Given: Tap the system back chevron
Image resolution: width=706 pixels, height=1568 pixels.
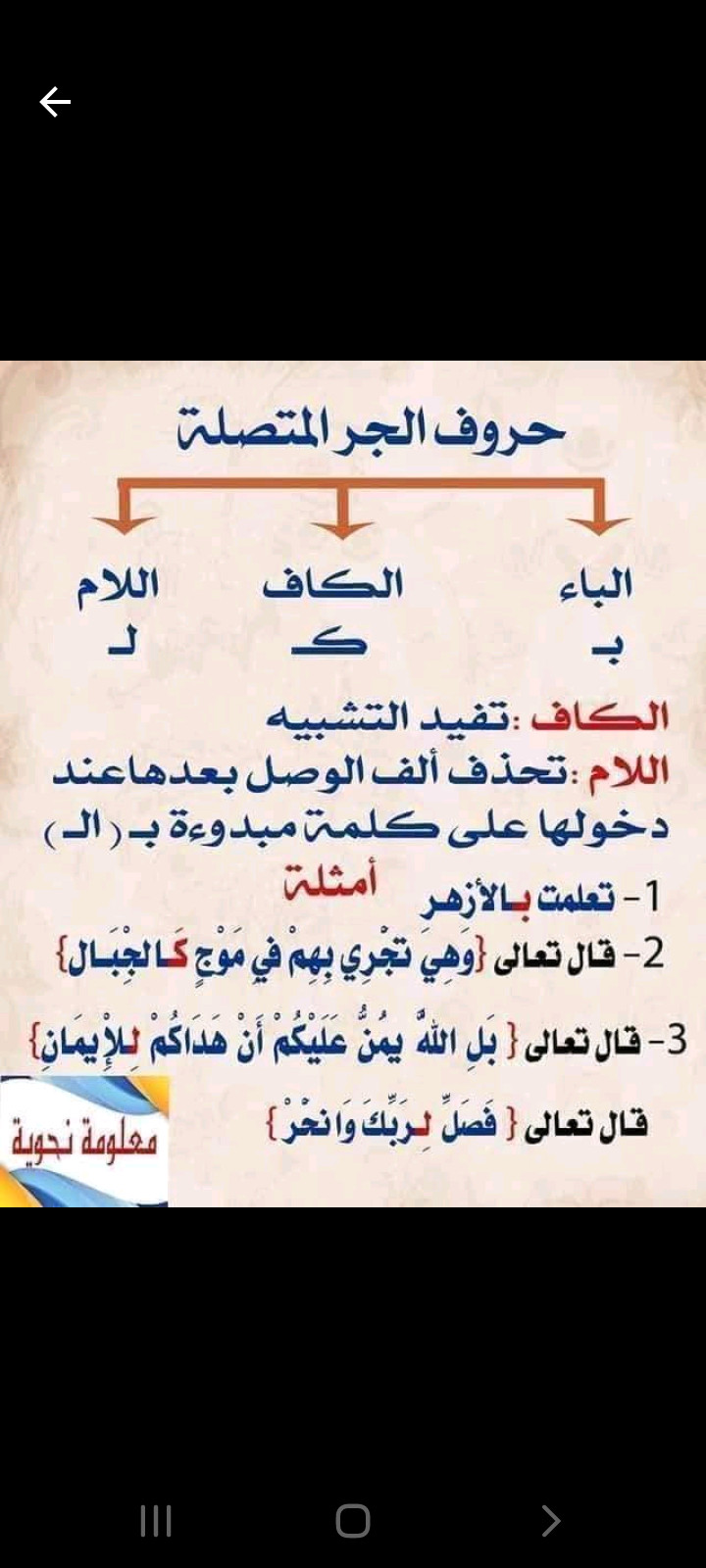Looking at the screenshot, I should pos(550,1521).
